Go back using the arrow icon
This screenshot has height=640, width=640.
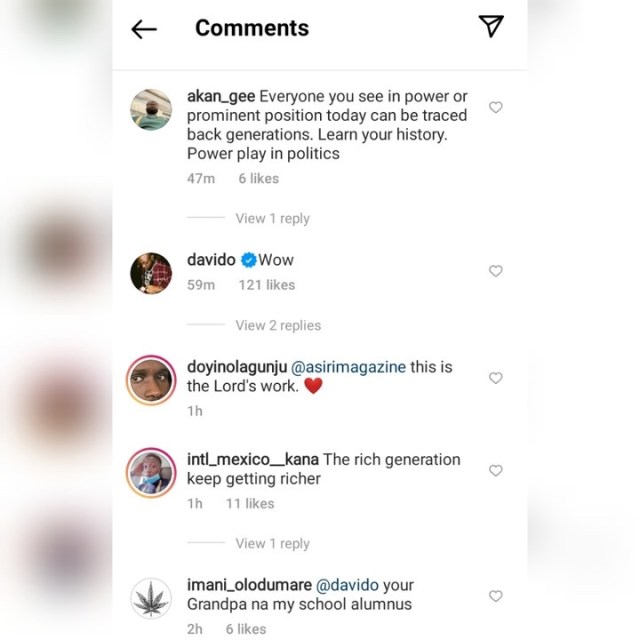pyautogui.click(x=144, y=29)
